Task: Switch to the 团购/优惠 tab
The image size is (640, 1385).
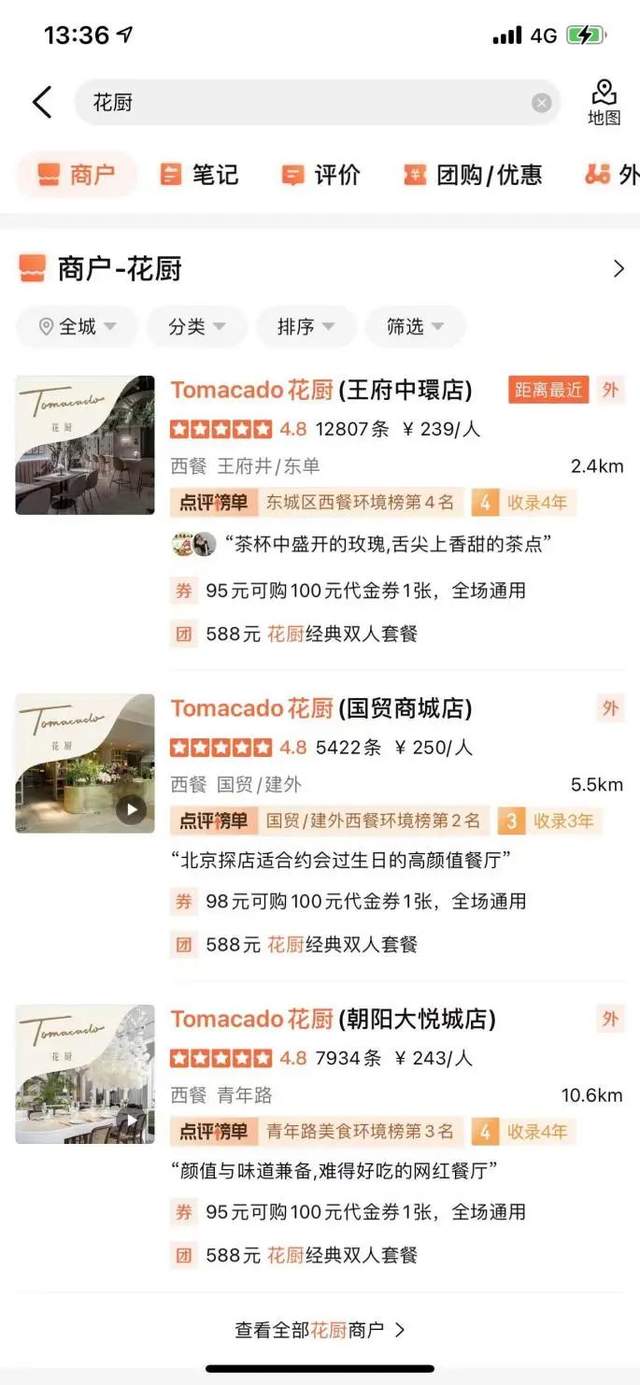Action: point(473,175)
